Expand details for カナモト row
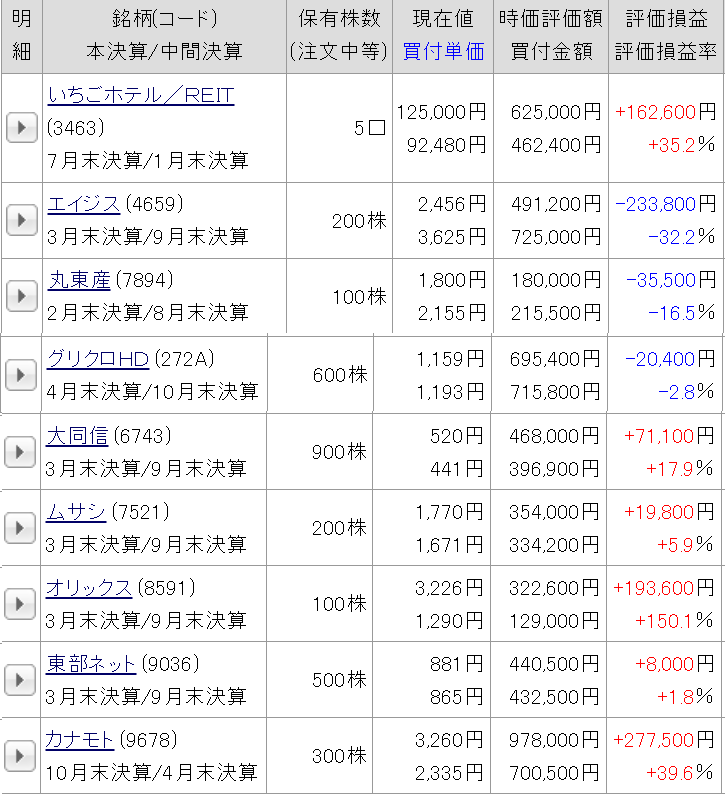This screenshot has width=725, height=795. pyautogui.click(x=20, y=756)
